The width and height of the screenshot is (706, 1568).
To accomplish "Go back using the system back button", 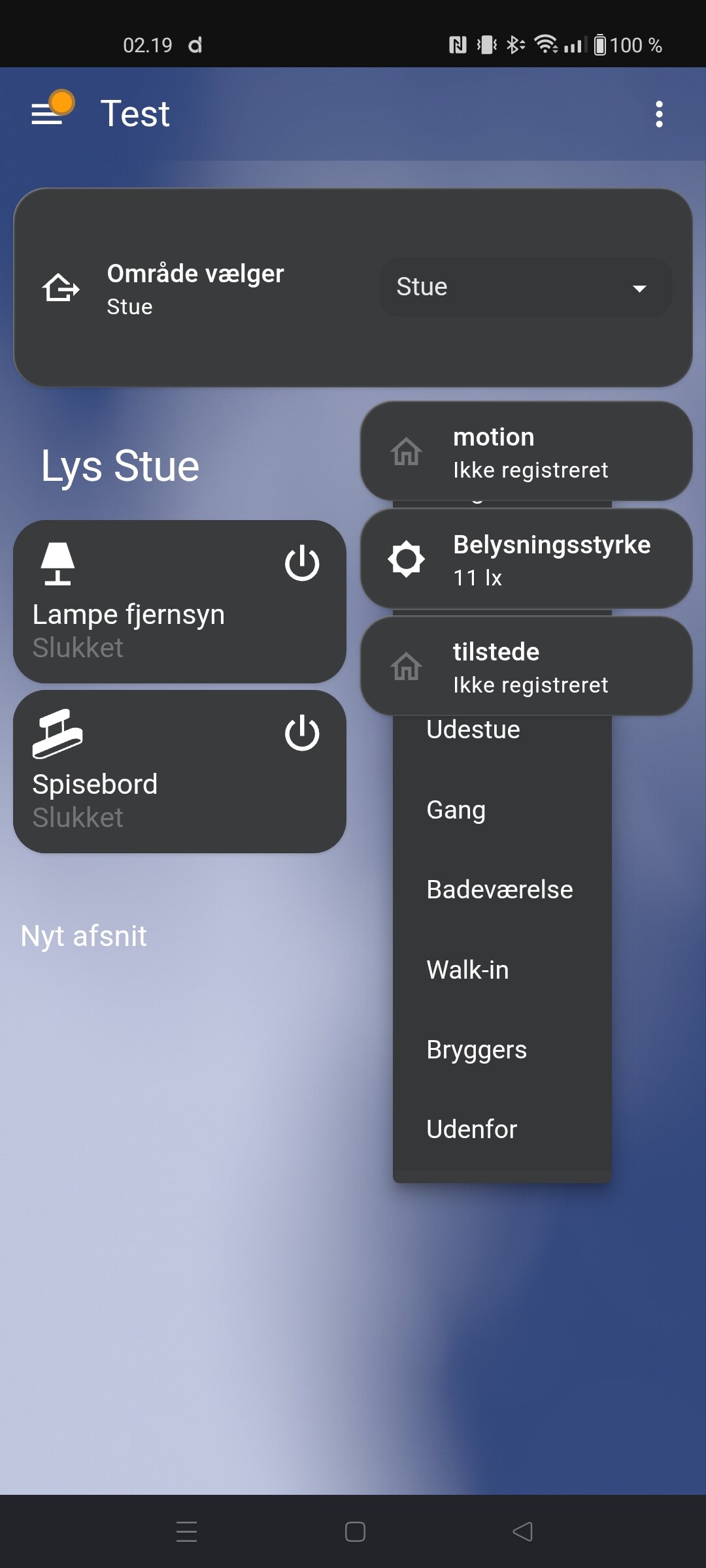I will [522, 1531].
